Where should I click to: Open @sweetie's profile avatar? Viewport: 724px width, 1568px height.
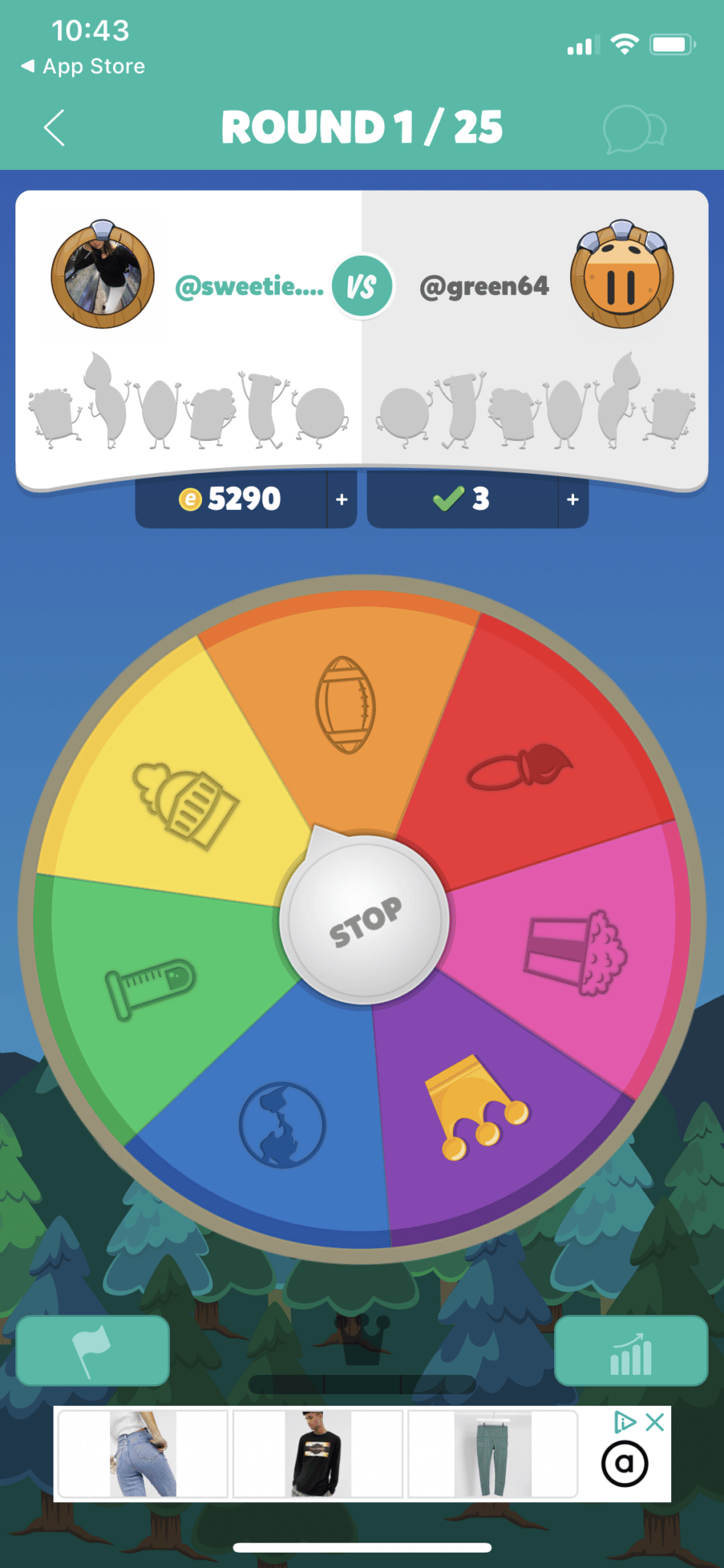102,276
